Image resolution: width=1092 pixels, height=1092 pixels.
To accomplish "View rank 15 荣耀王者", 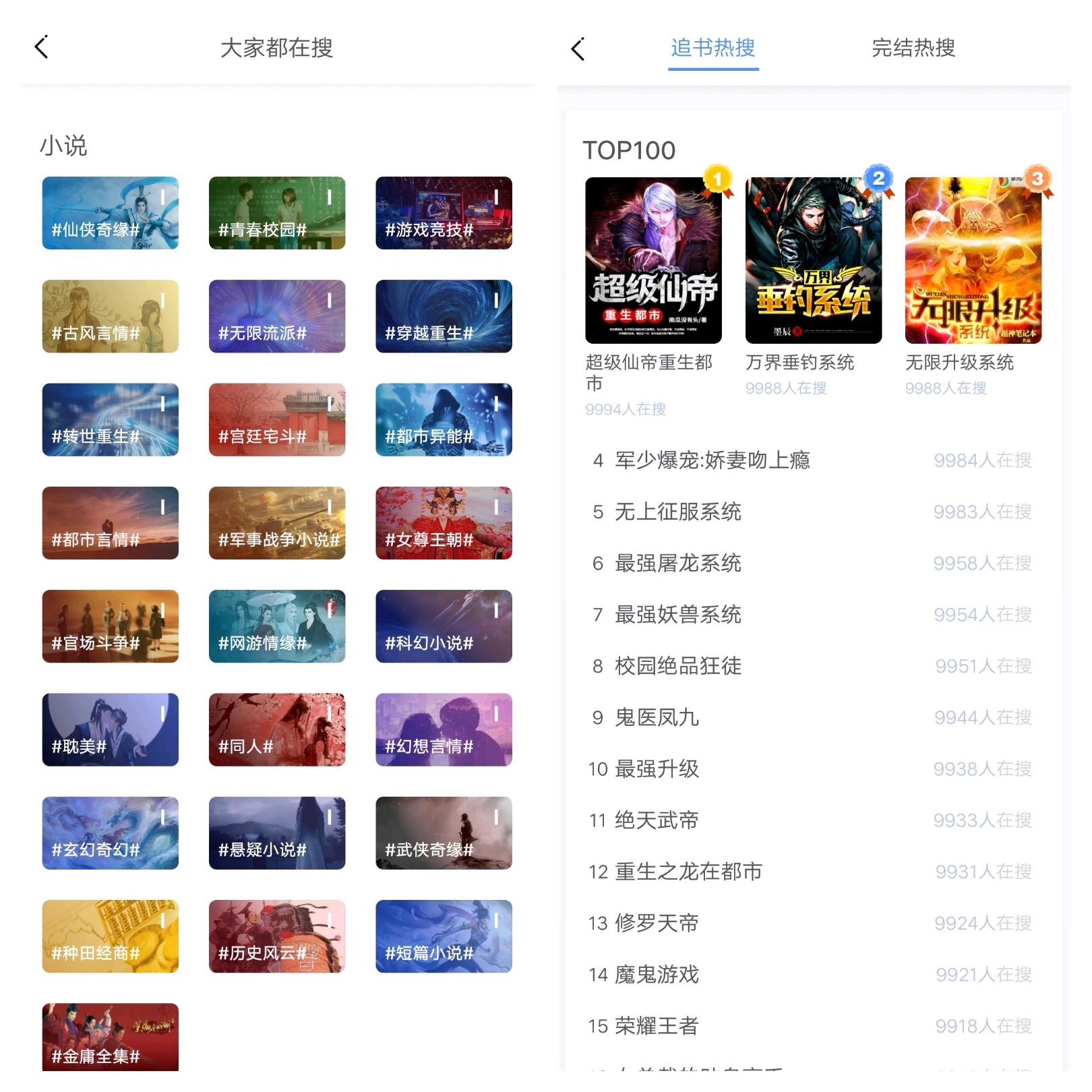I will coord(657,1026).
